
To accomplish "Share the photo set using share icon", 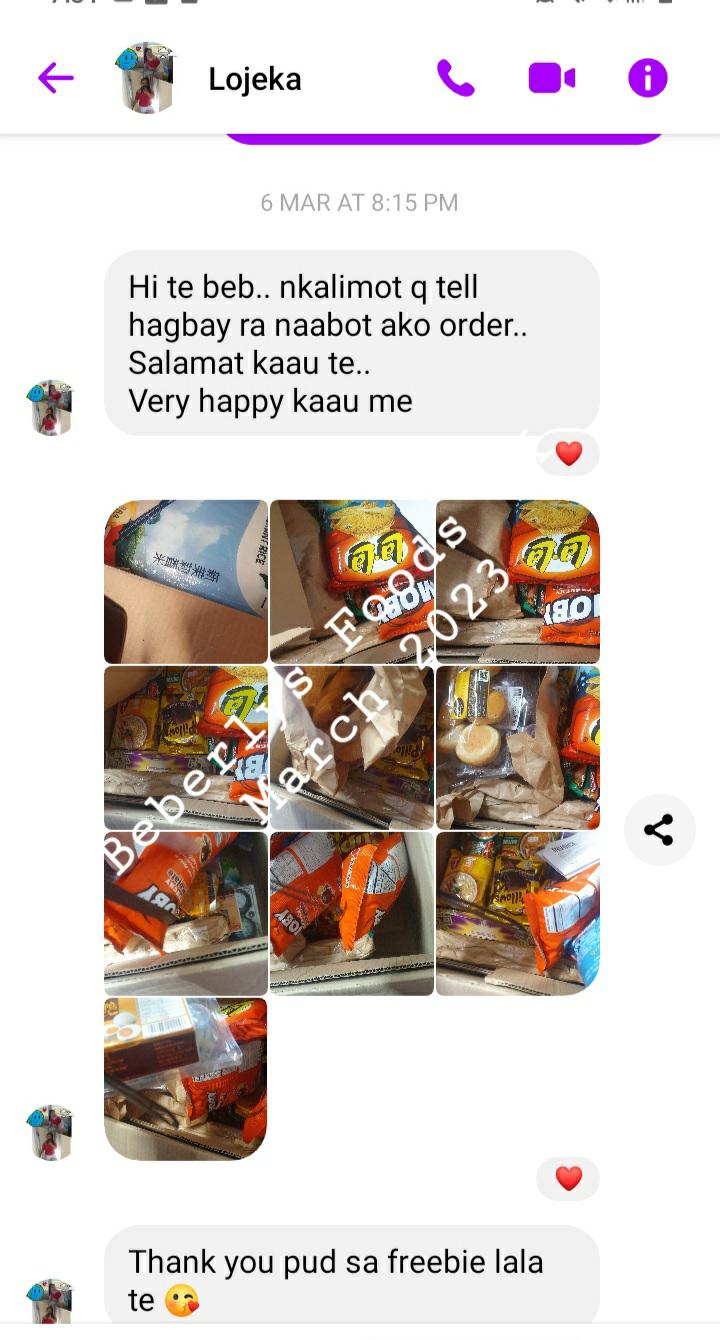I will [658, 830].
